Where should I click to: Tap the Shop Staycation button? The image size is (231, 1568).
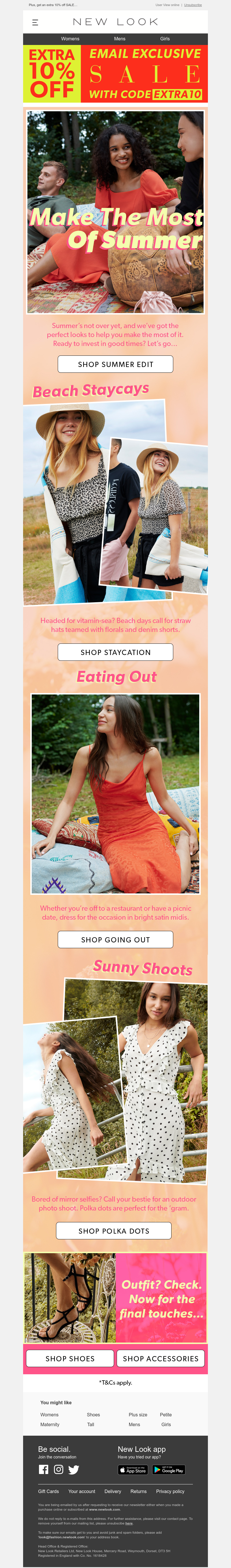115,652
